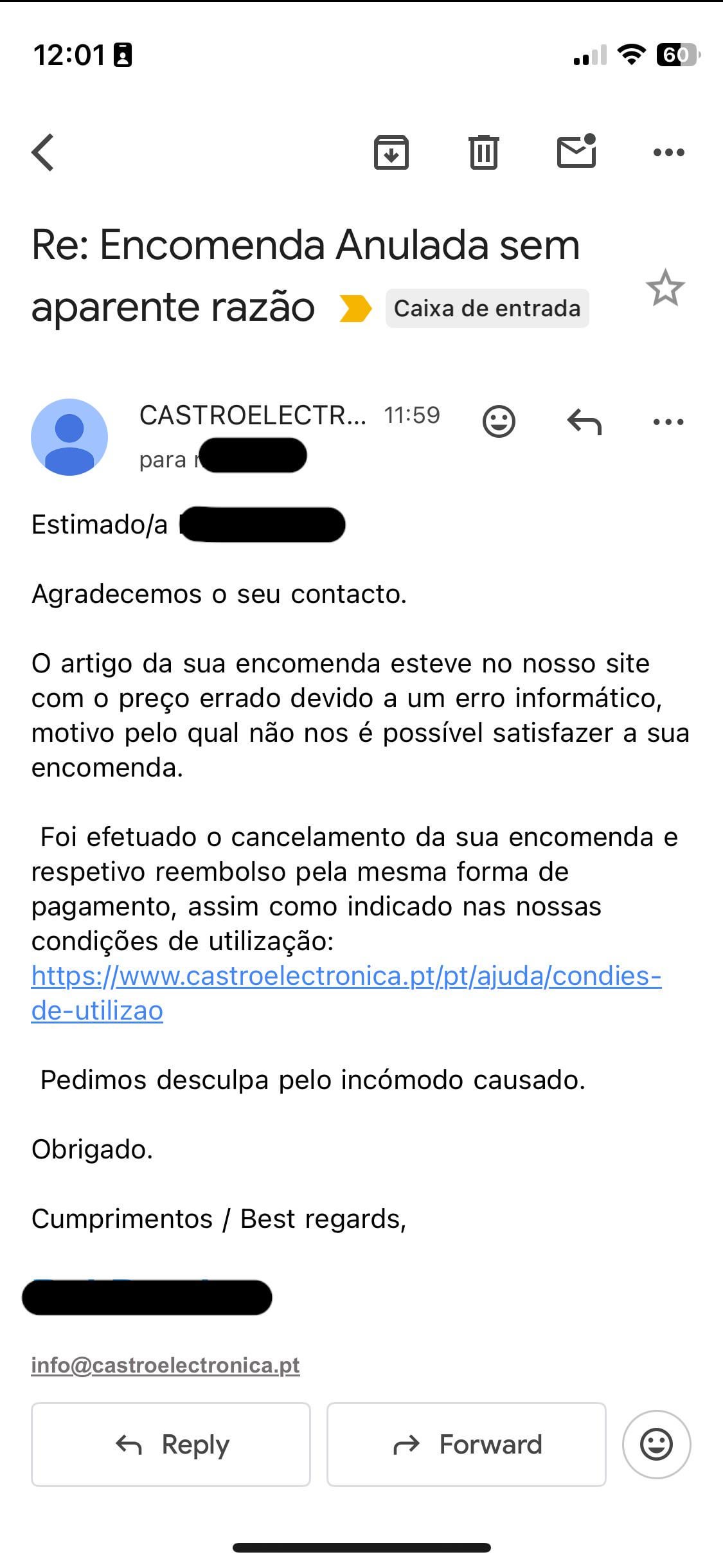Add emoji reaction beside the sender name

click(499, 422)
